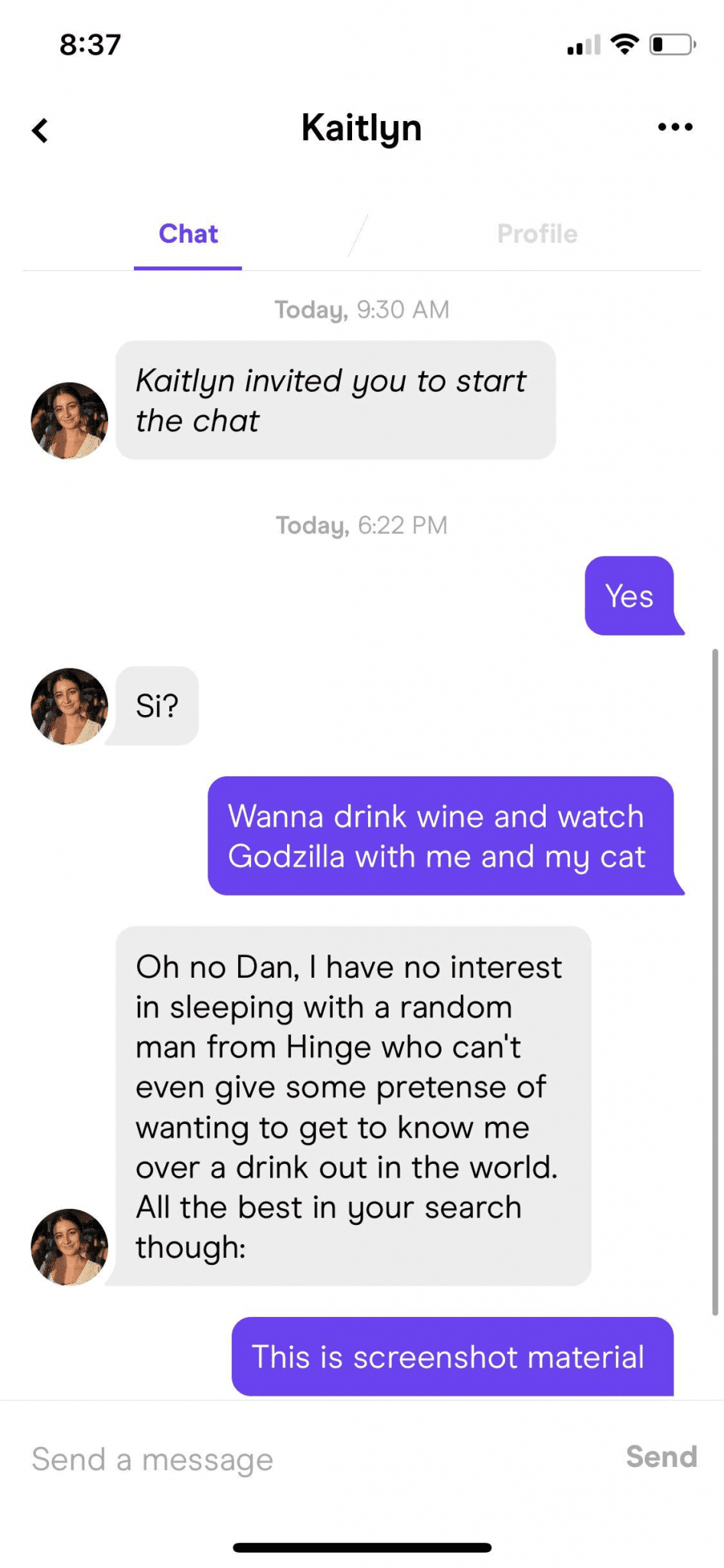724x1568 pixels.
Task: Select the Chat tab
Action: point(188,234)
